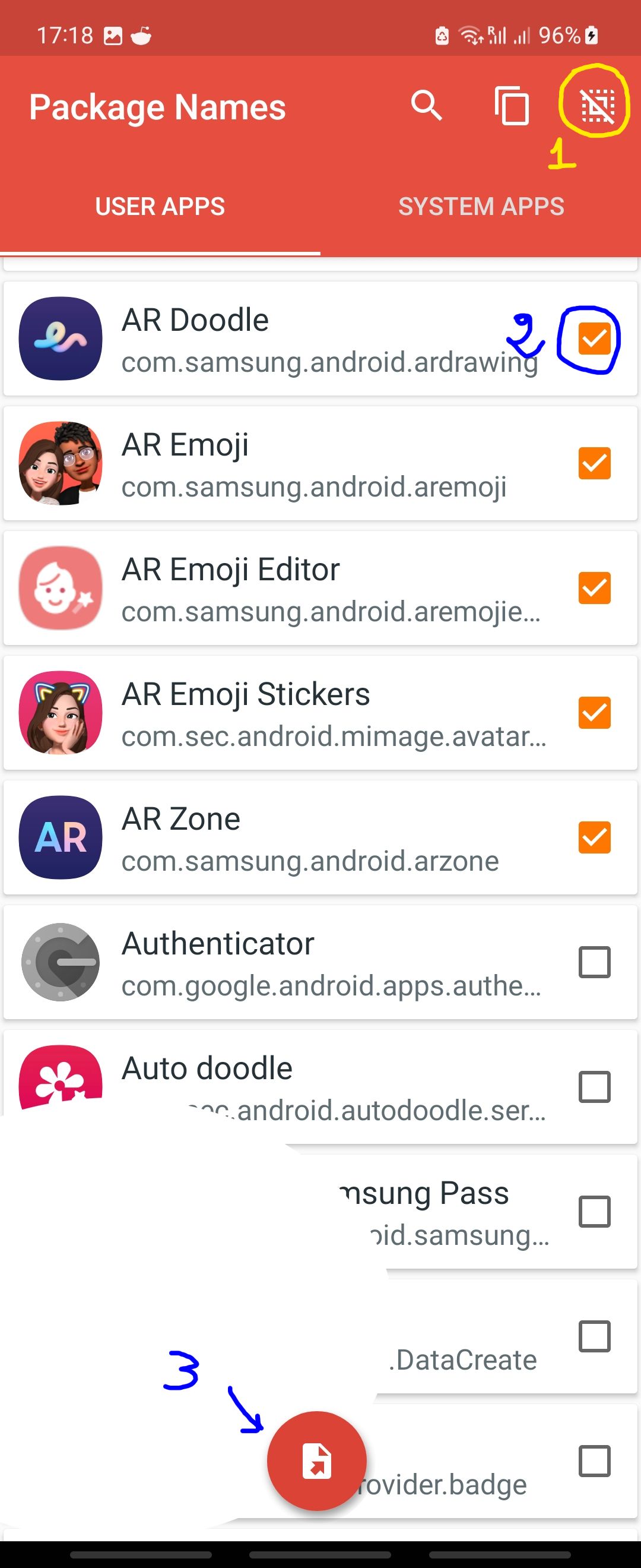Tick the DataCreate checkbox

pos(594,1337)
